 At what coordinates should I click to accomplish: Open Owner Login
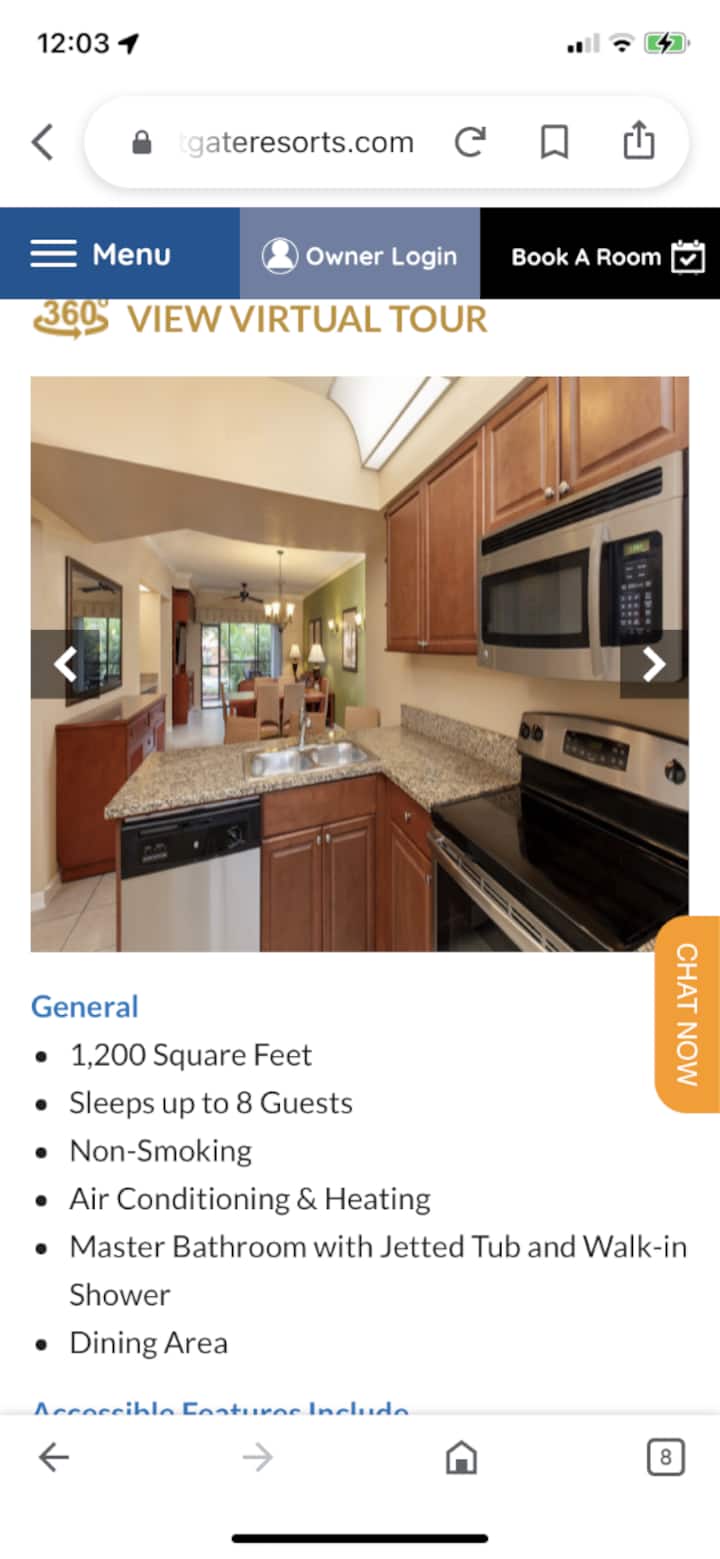point(359,256)
